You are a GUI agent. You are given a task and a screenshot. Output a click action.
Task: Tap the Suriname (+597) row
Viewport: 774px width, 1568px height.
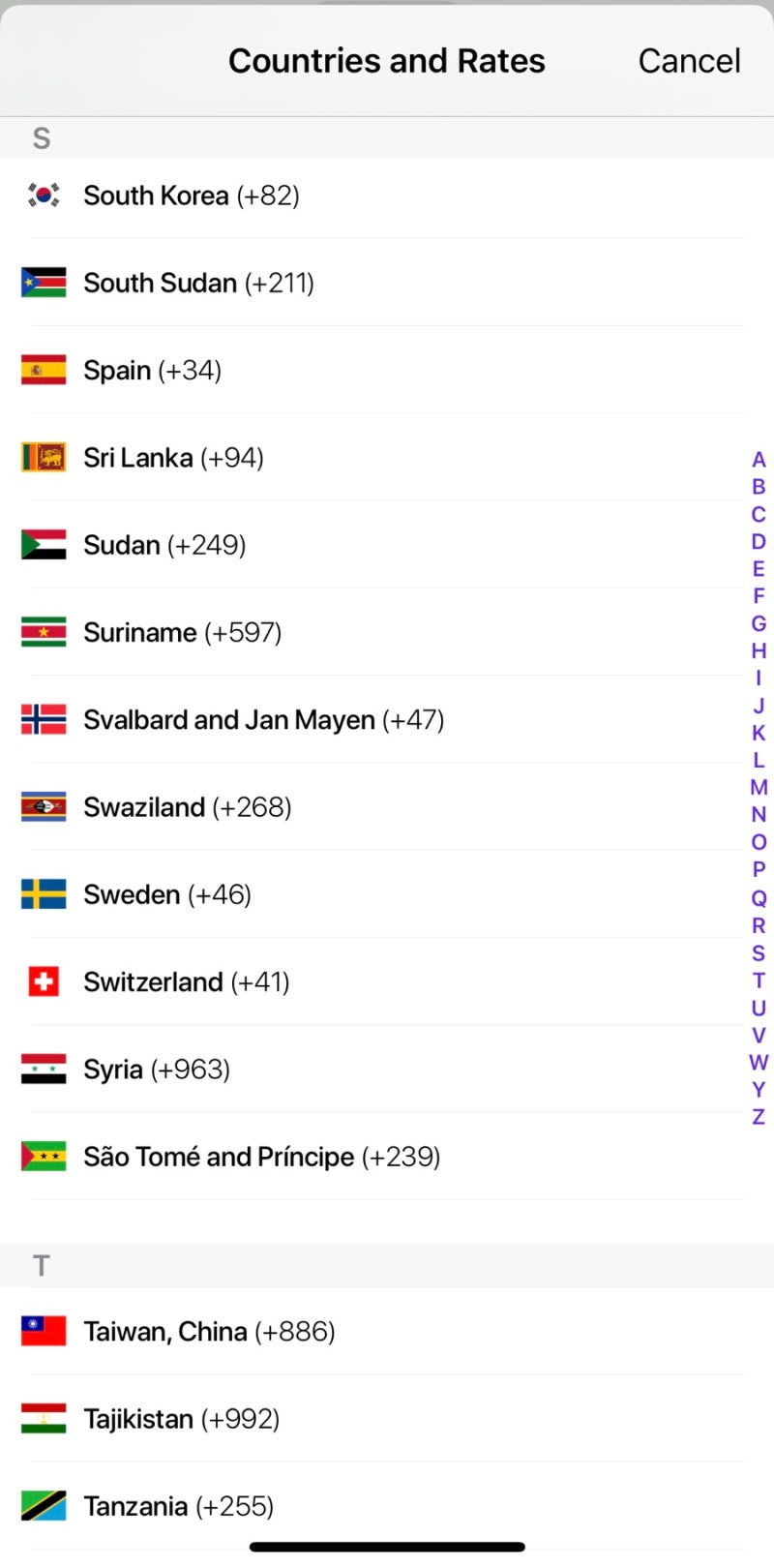coord(387,632)
